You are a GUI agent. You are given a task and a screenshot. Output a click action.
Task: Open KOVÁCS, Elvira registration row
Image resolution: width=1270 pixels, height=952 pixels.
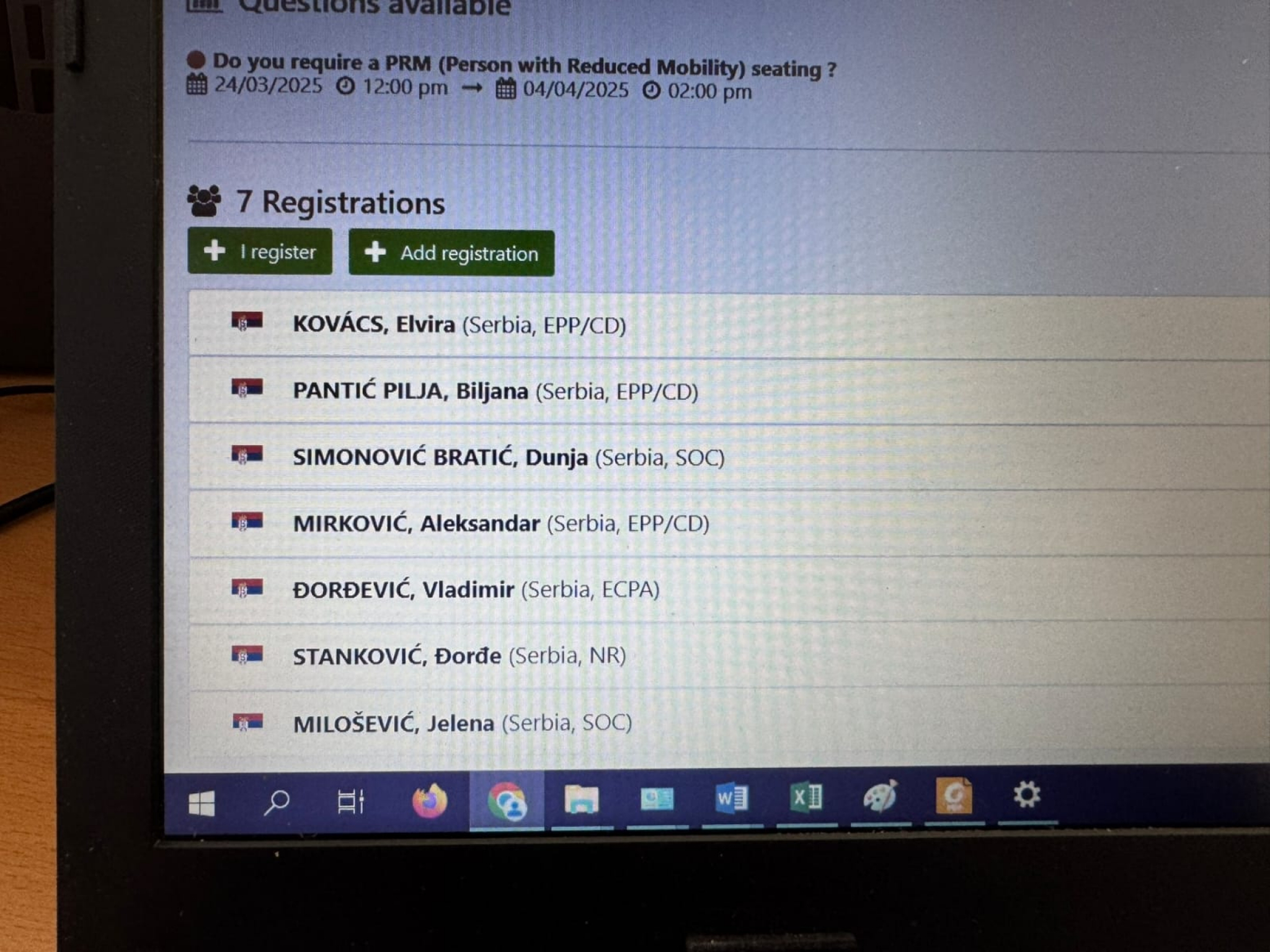(459, 324)
